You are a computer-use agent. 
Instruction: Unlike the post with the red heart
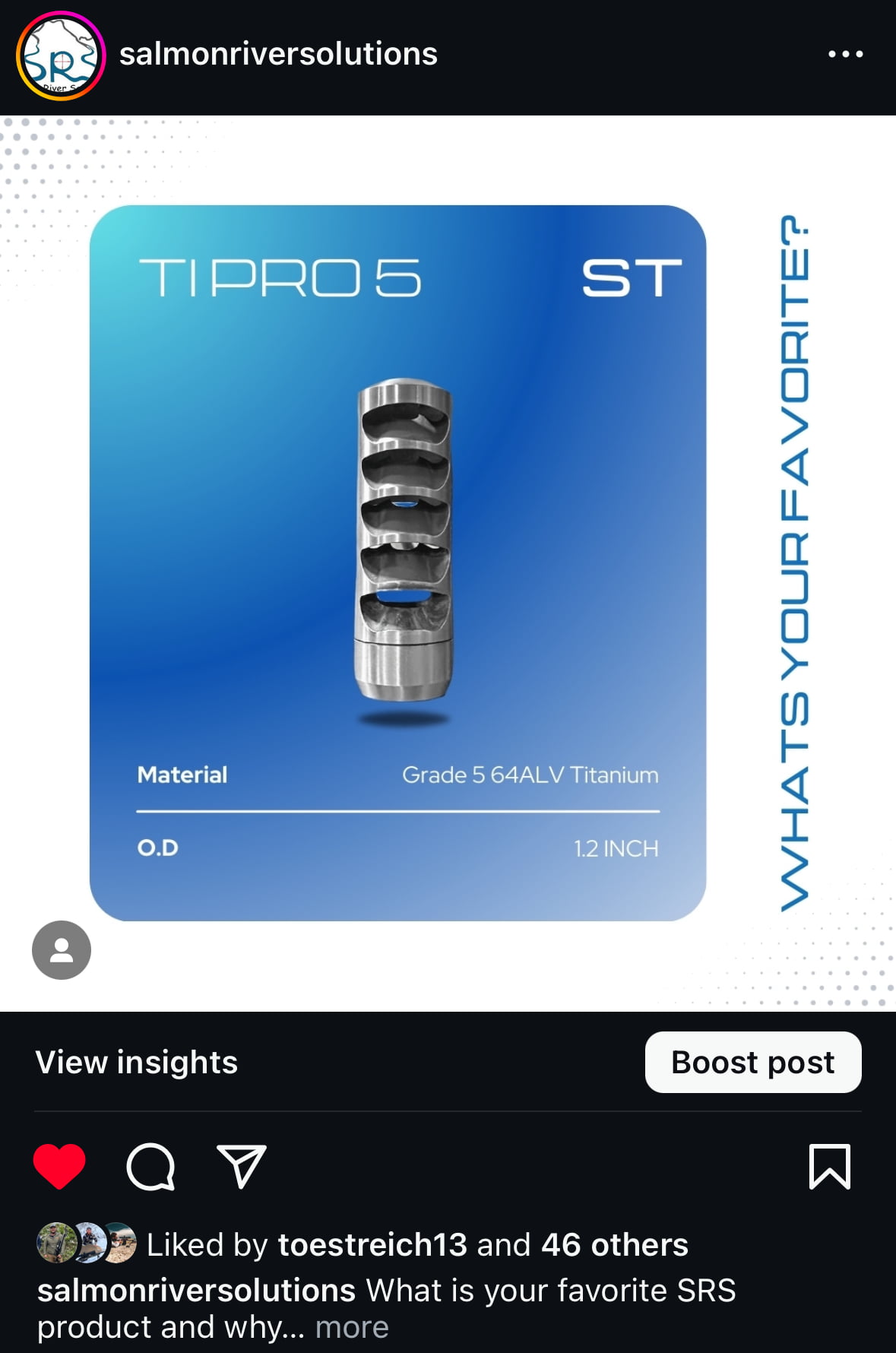click(59, 1166)
